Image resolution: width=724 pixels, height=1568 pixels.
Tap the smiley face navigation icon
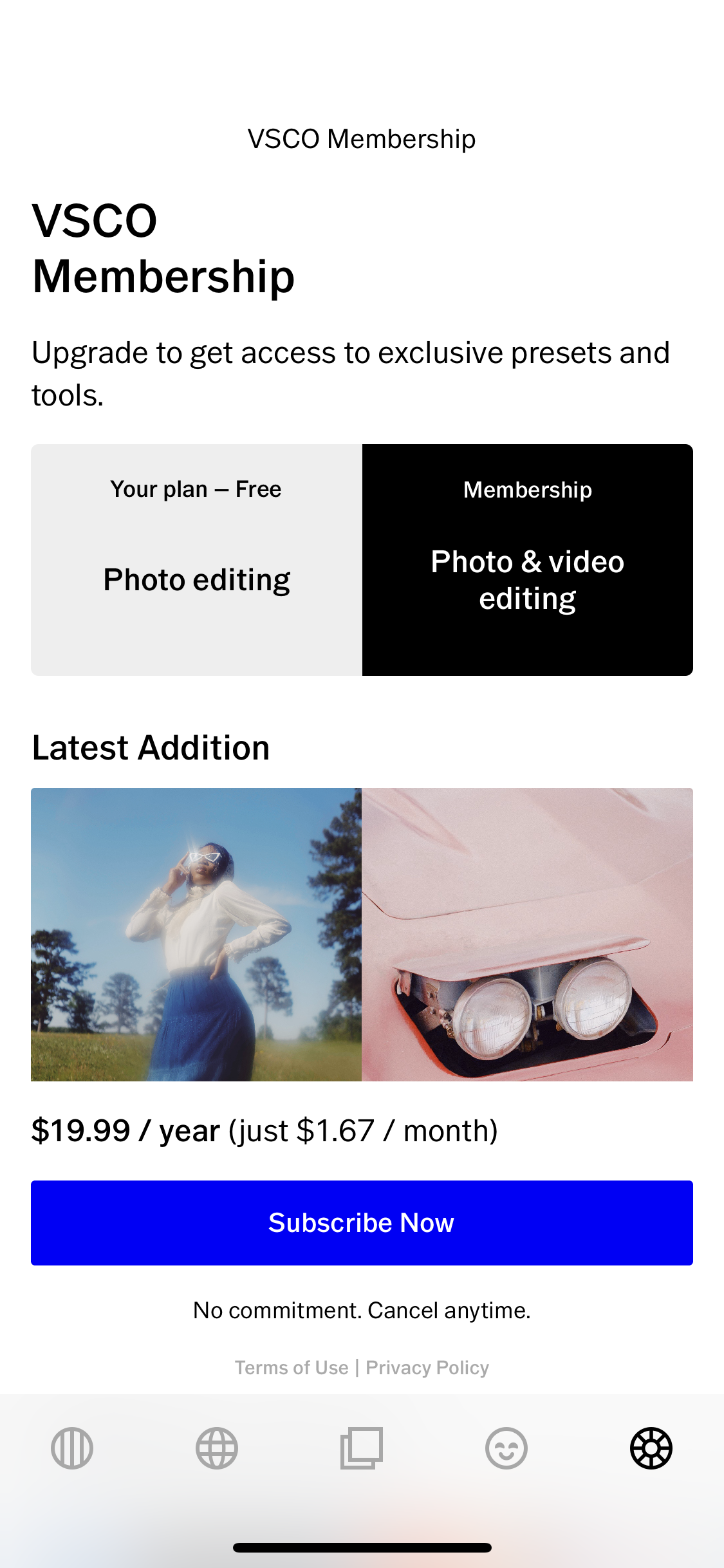pos(506,1448)
